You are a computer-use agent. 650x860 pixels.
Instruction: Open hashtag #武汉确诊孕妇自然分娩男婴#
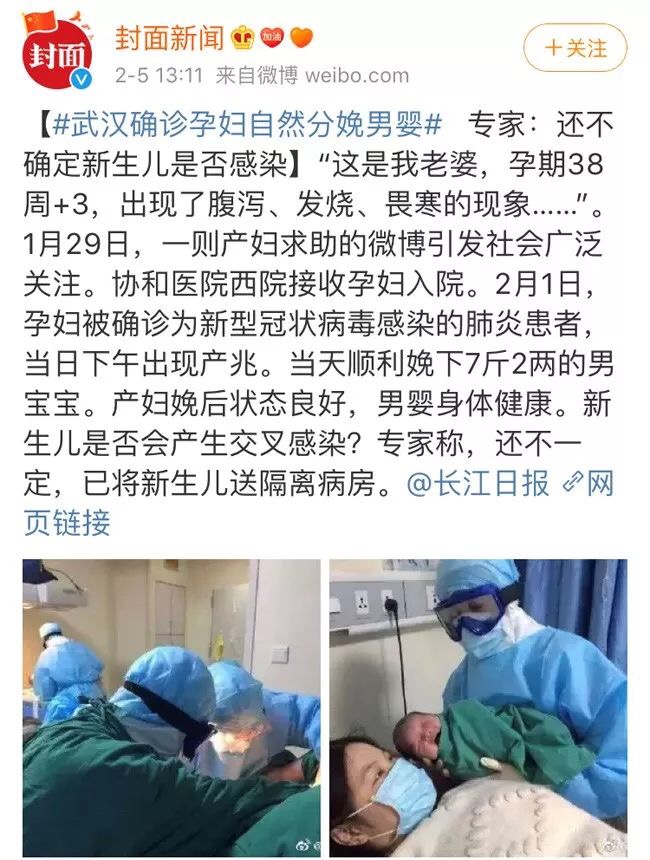point(246,128)
